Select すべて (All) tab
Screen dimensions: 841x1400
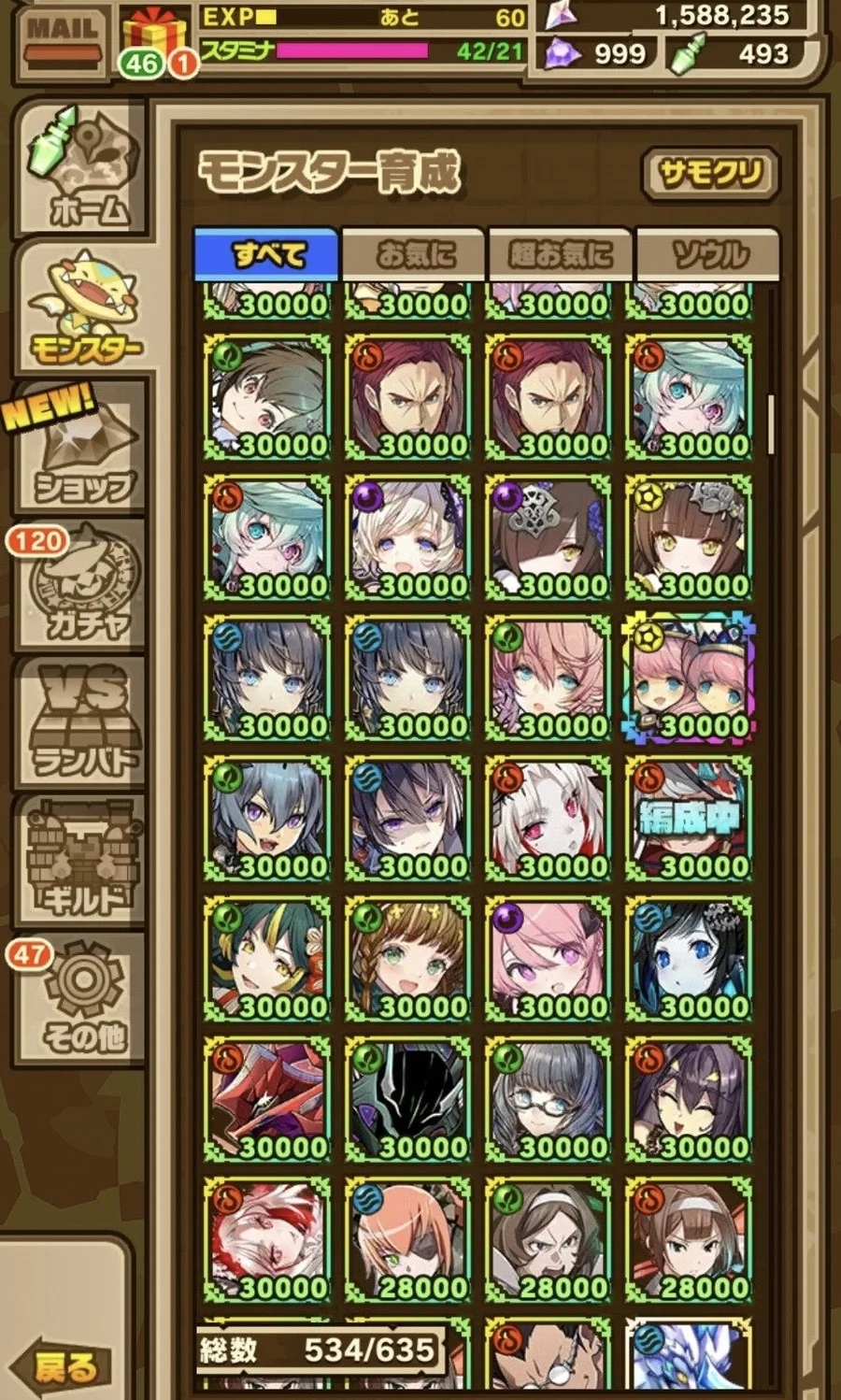click(266, 254)
